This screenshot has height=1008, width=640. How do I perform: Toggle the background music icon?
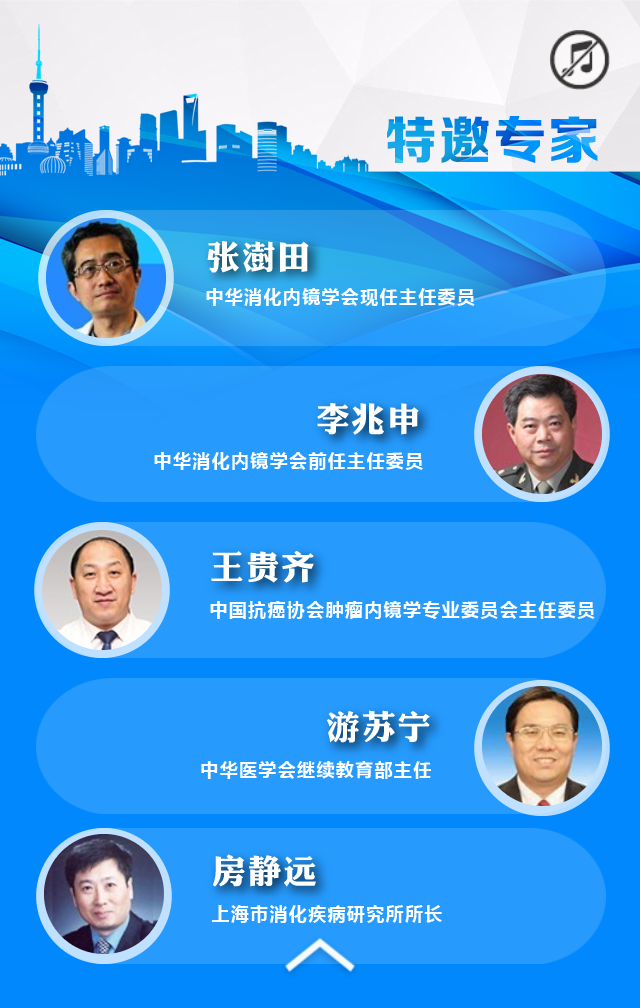pyautogui.click(x=579, y=59)
